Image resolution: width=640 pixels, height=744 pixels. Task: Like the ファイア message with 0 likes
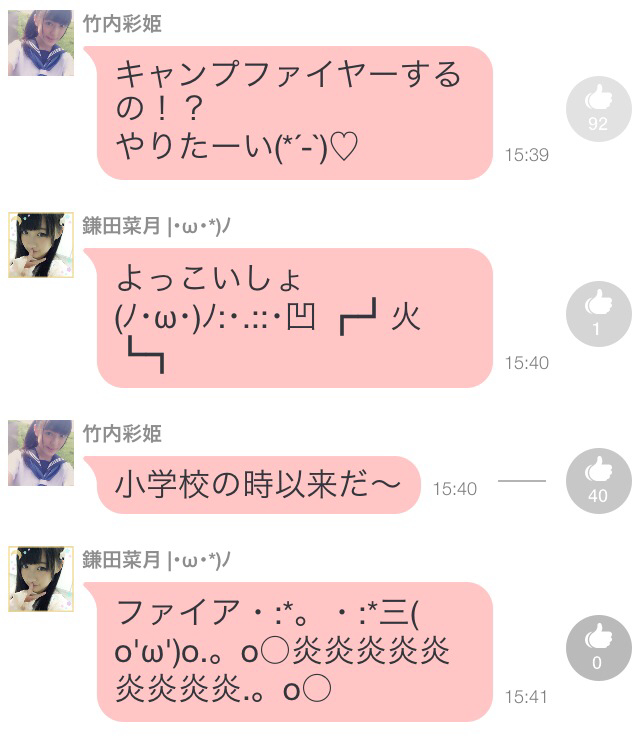(598, 647)
